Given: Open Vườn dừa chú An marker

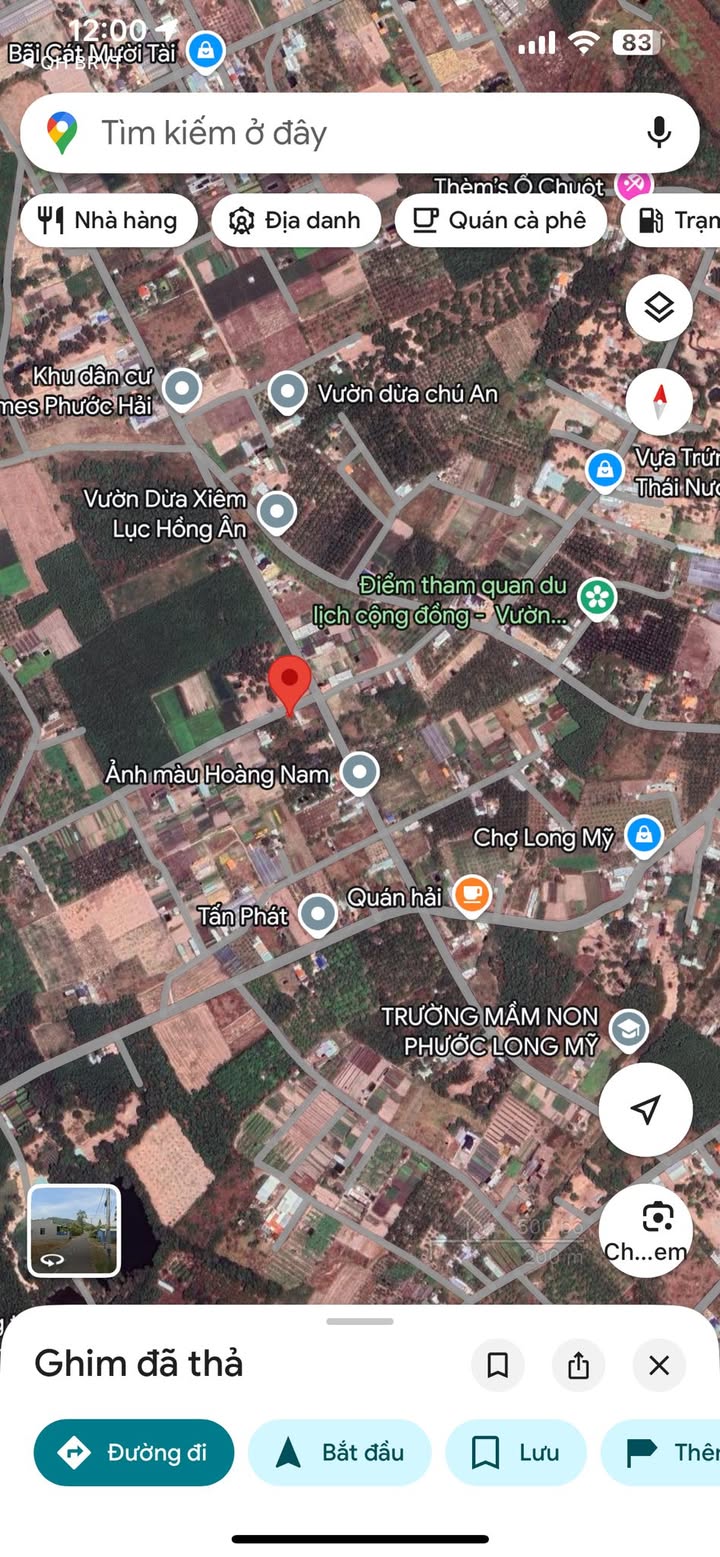Looking at the screenshot, I should [x=288, y=393].
